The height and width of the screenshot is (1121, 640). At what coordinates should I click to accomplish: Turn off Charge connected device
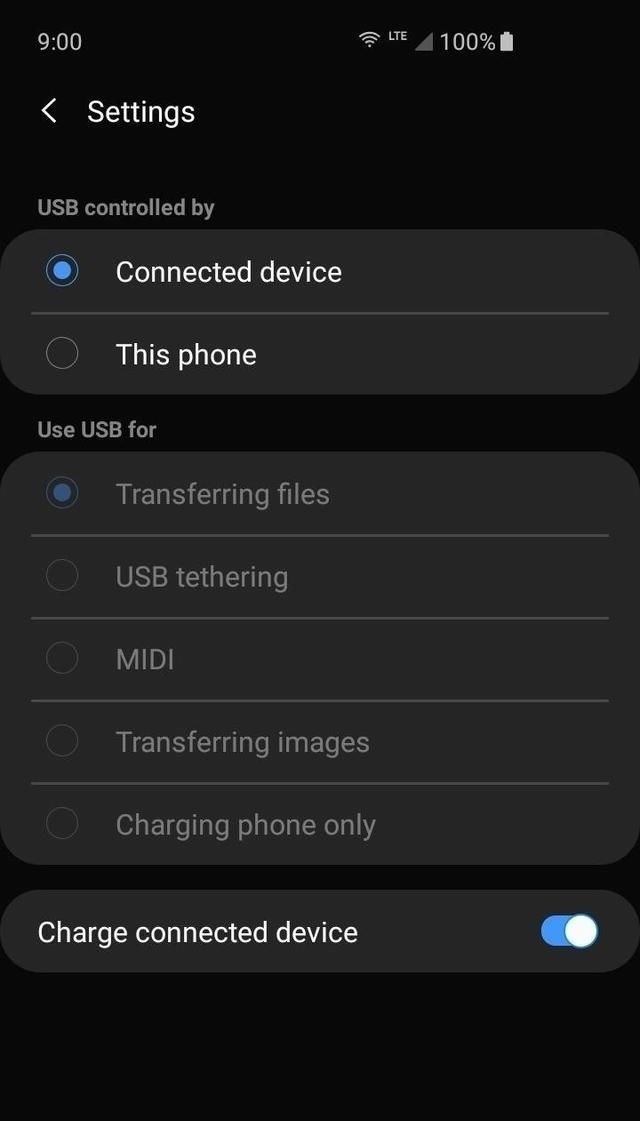(x=568, y=931)
